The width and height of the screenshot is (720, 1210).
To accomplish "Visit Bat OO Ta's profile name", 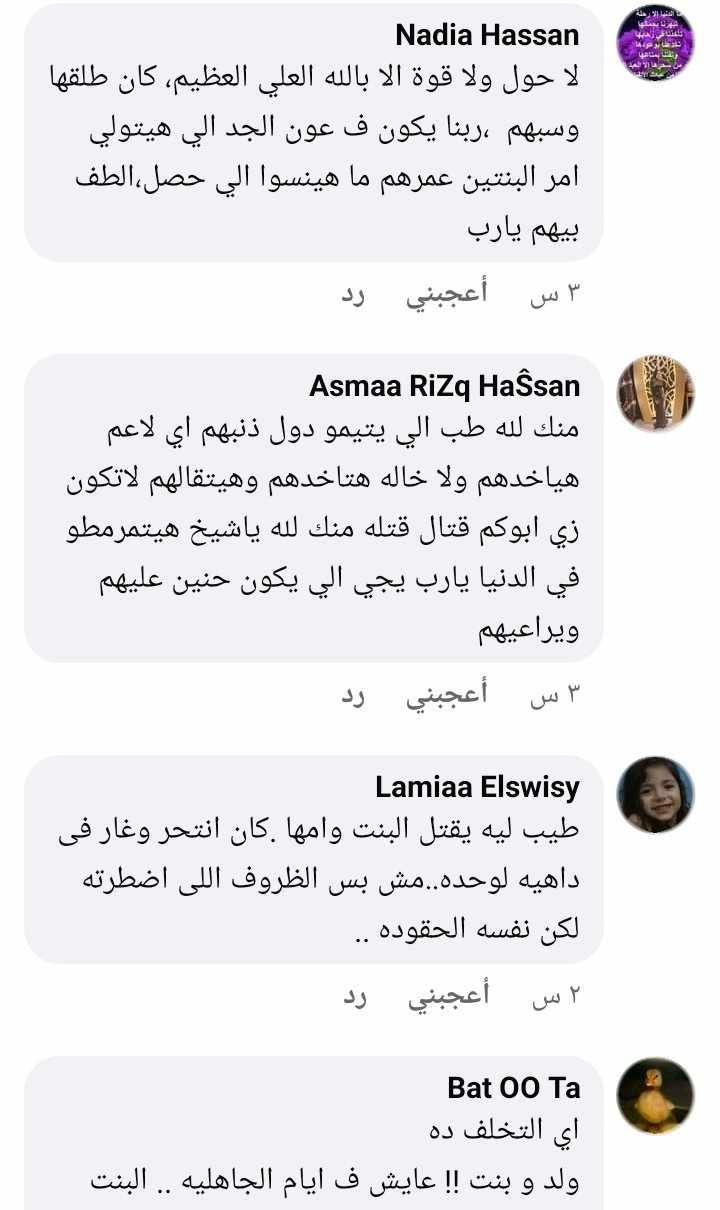I will pos(513,1088).
